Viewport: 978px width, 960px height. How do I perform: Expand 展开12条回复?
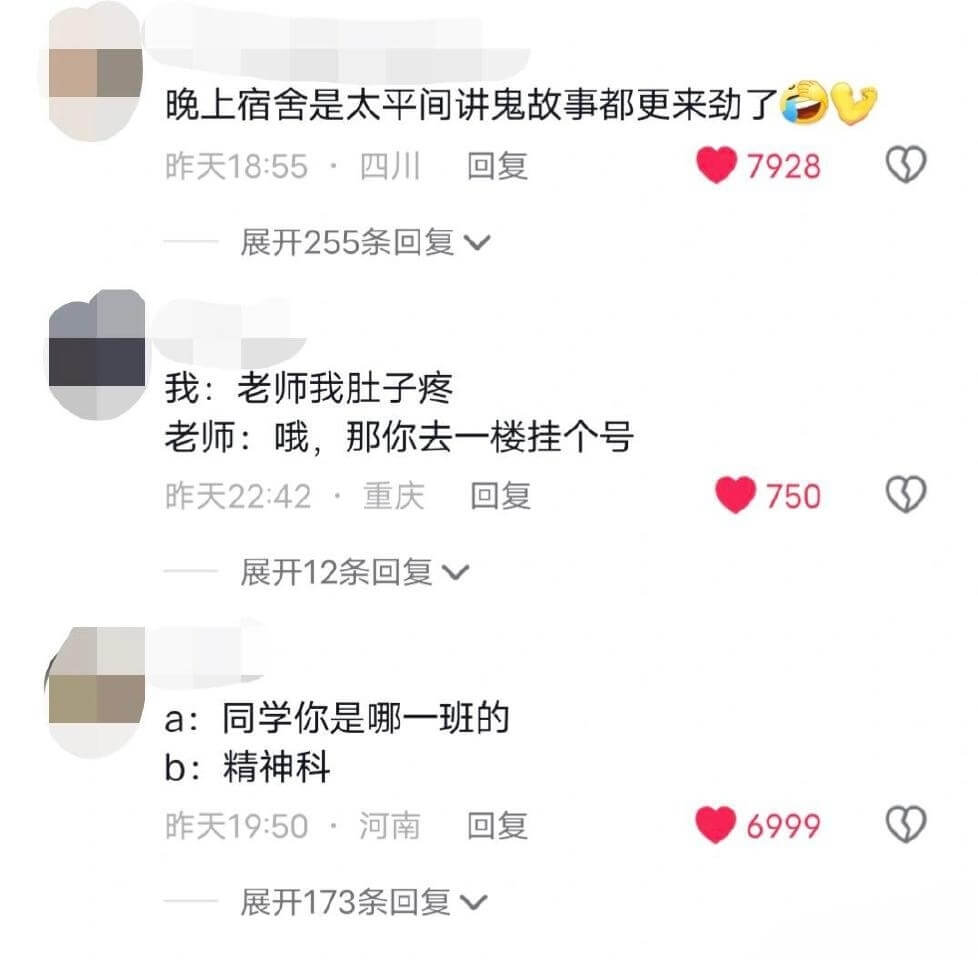(354, 573)
